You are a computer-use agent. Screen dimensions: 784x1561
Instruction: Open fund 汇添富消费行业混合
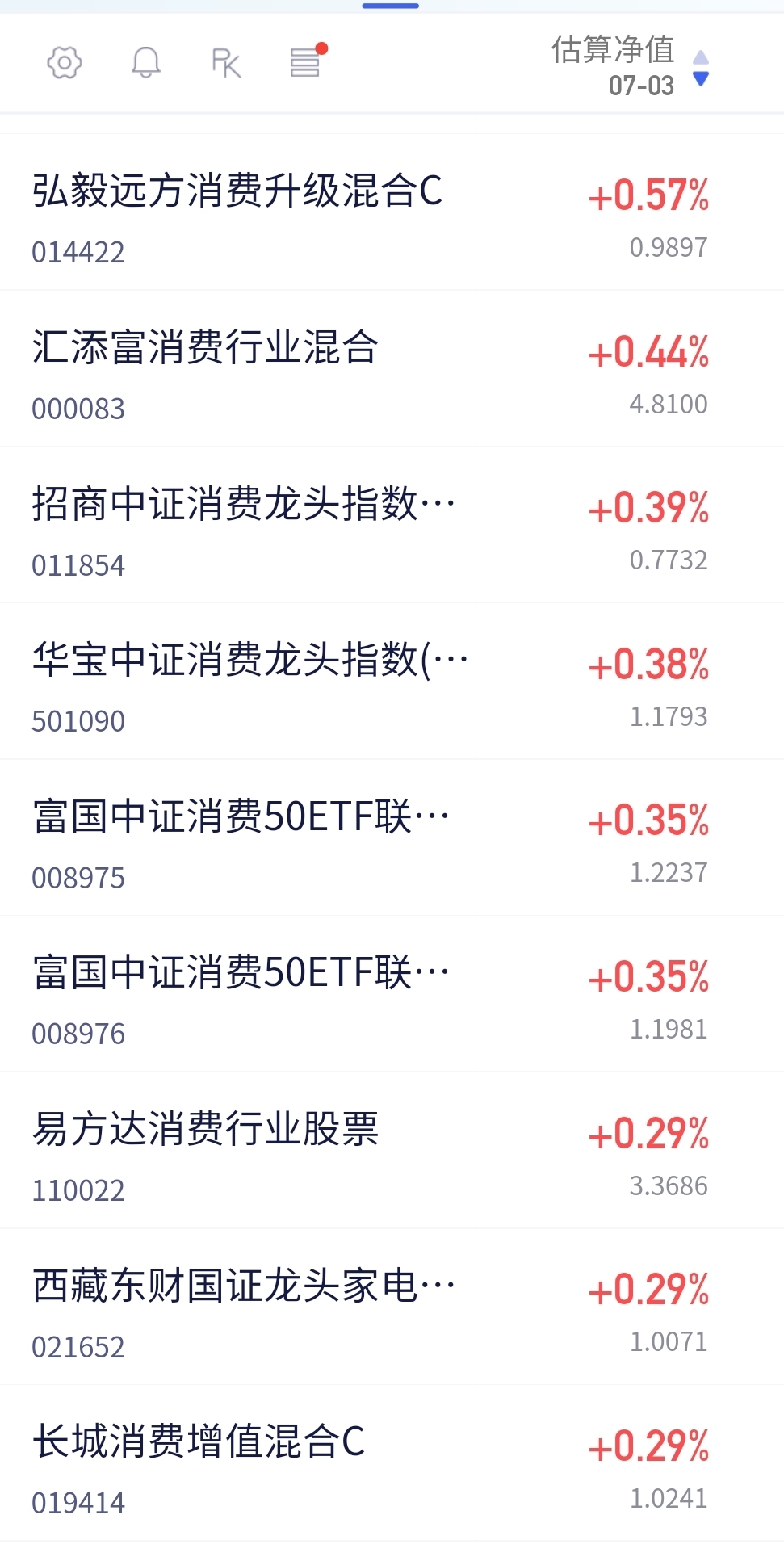[x=392, y=369]
